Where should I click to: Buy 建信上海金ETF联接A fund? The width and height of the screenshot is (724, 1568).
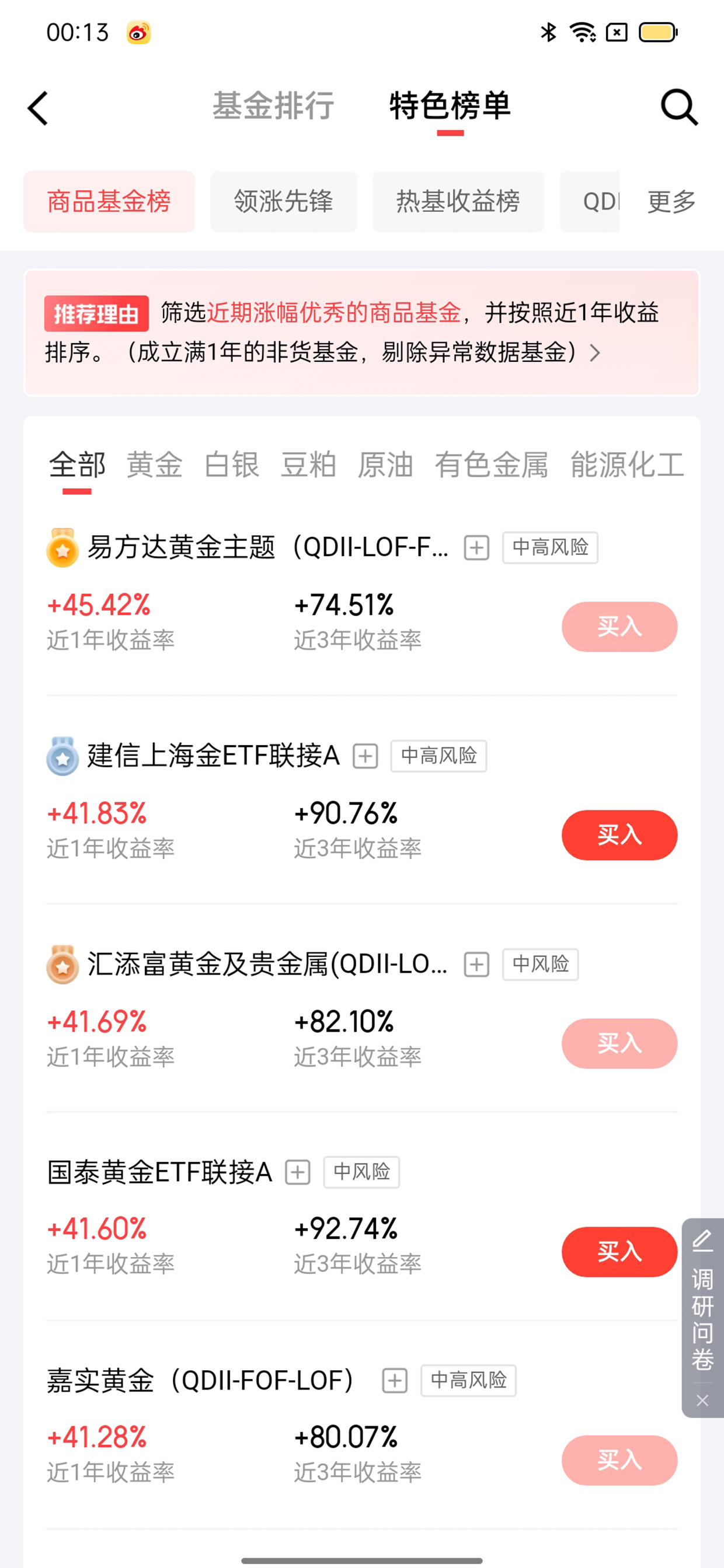tap(619, 834)
